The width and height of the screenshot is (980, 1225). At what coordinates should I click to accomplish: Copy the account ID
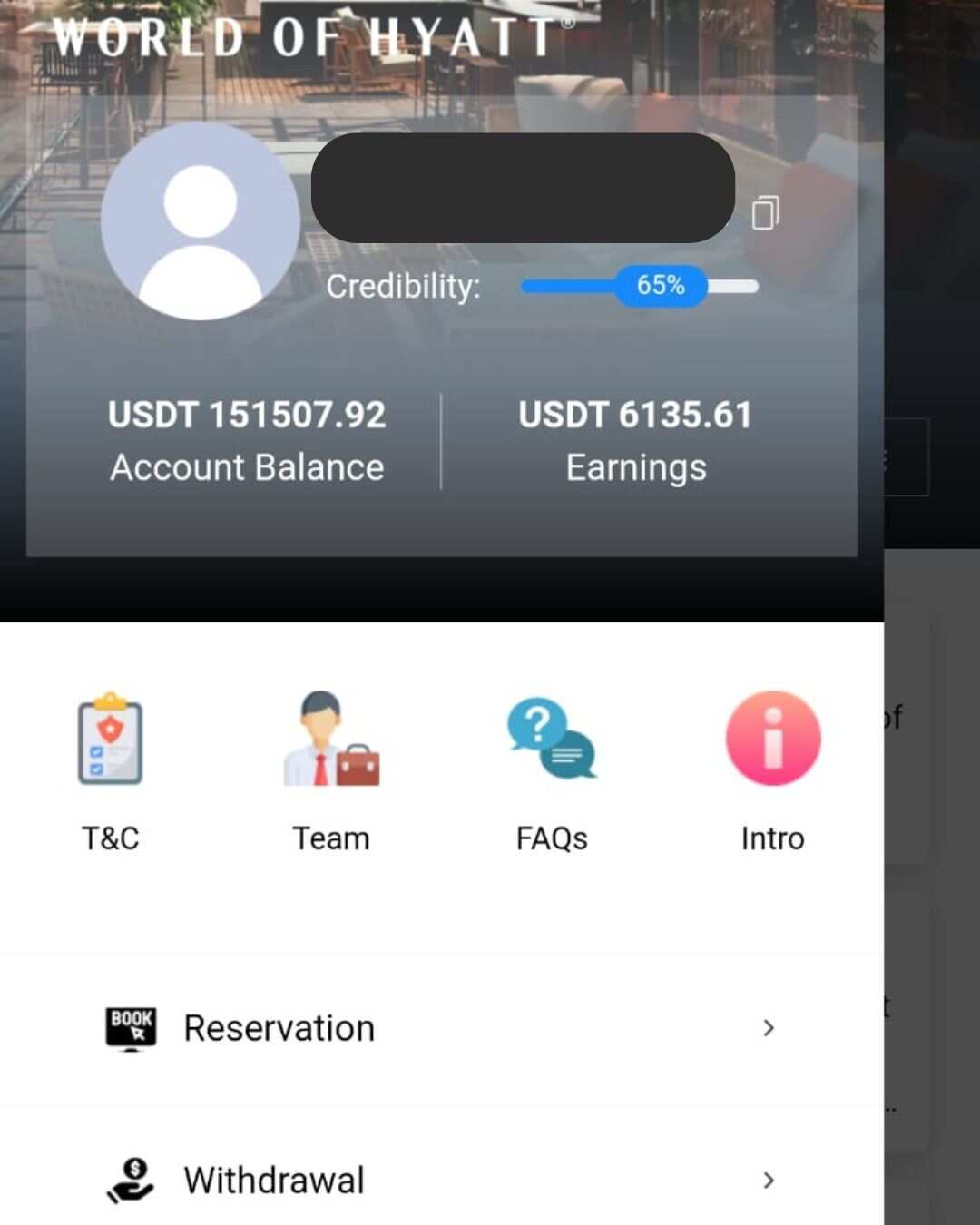tap(765, 213)
